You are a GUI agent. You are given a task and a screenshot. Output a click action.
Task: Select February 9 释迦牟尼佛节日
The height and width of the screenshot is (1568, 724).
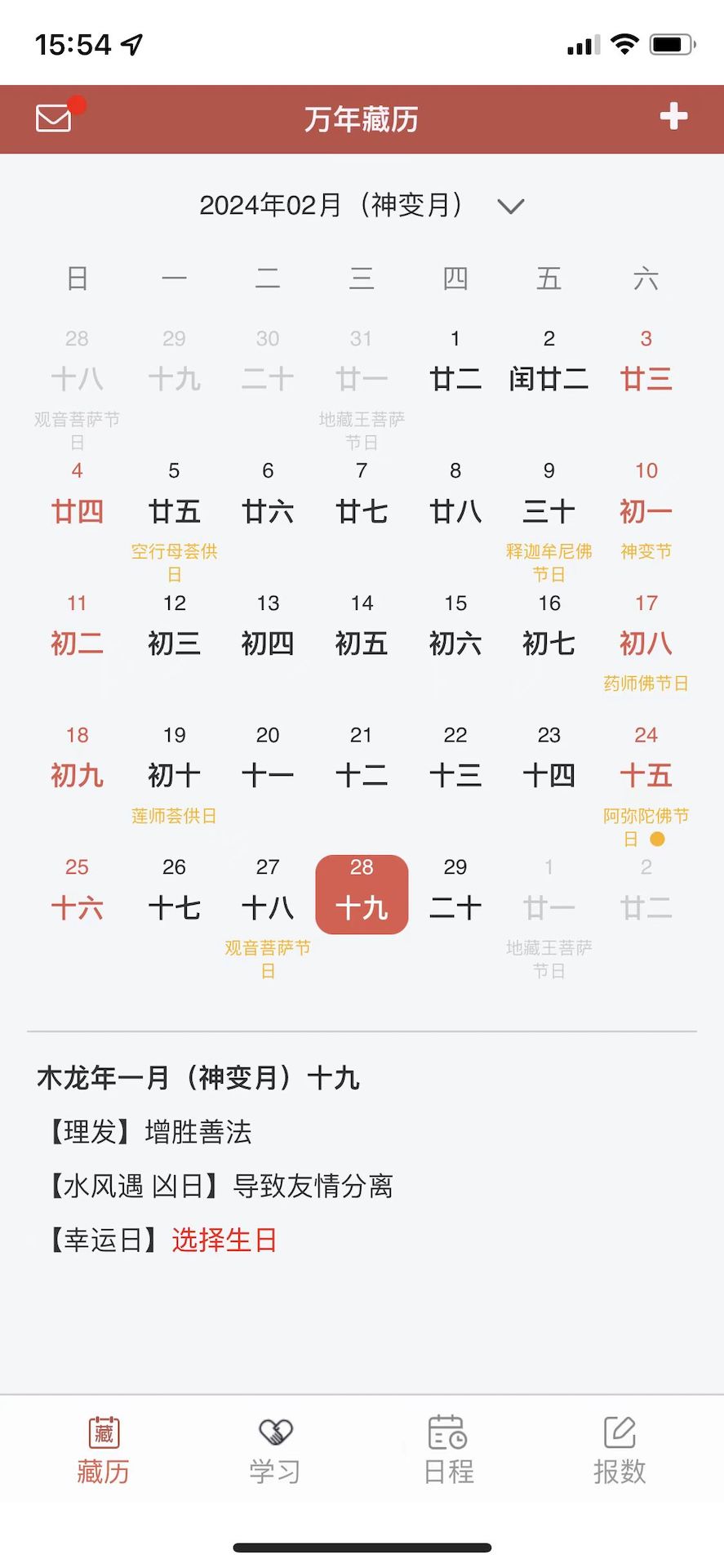pos(549,511)
